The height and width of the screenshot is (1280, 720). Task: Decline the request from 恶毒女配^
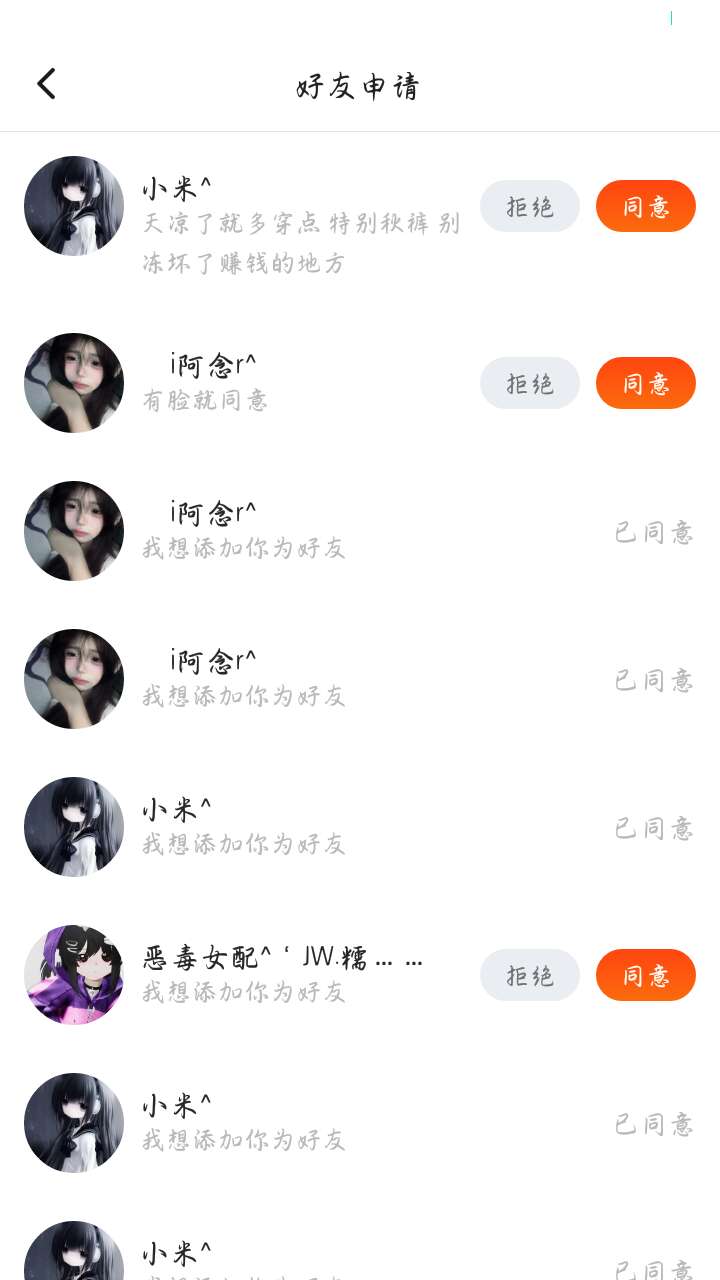tap(530, 975)
